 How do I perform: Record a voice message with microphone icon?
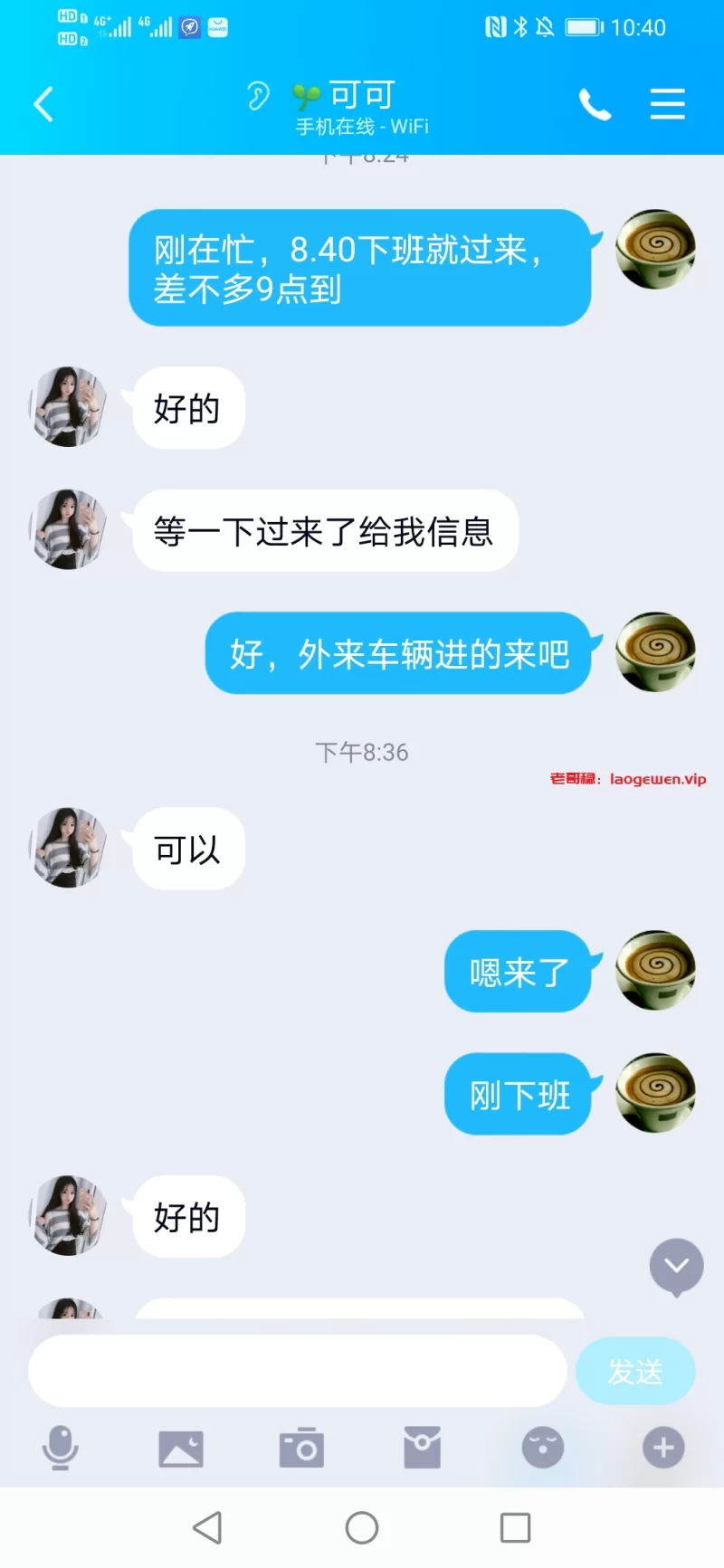pos(61,1448)
